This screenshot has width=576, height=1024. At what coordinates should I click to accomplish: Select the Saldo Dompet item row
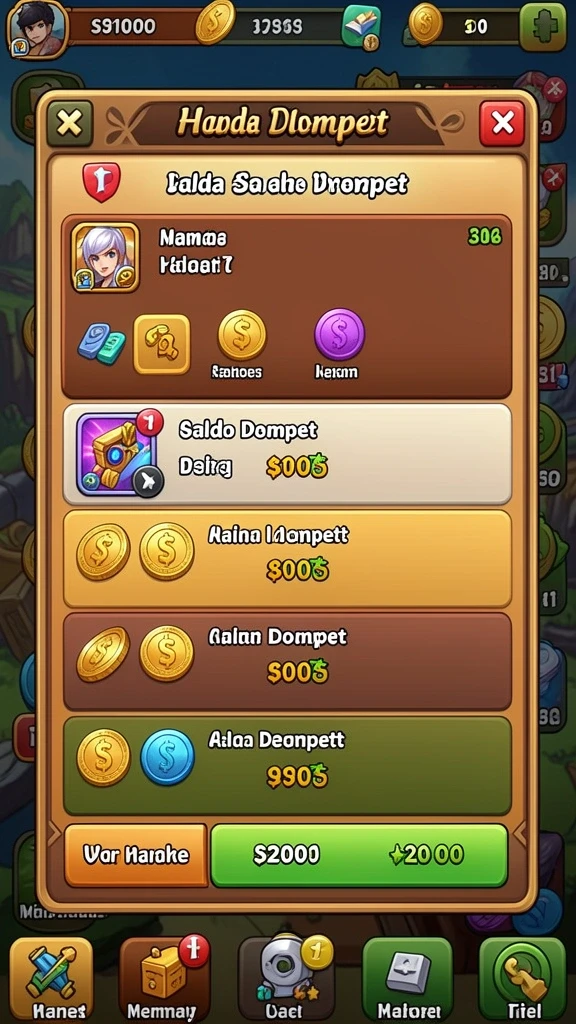tap(287, 453)
